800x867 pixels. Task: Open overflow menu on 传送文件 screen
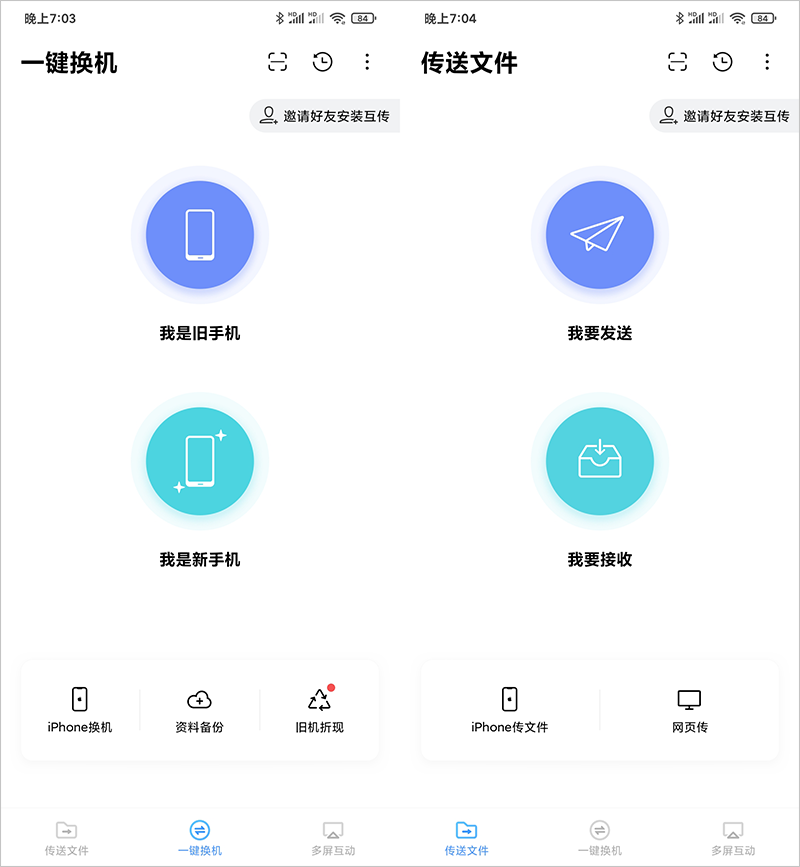tap(767, 62)
